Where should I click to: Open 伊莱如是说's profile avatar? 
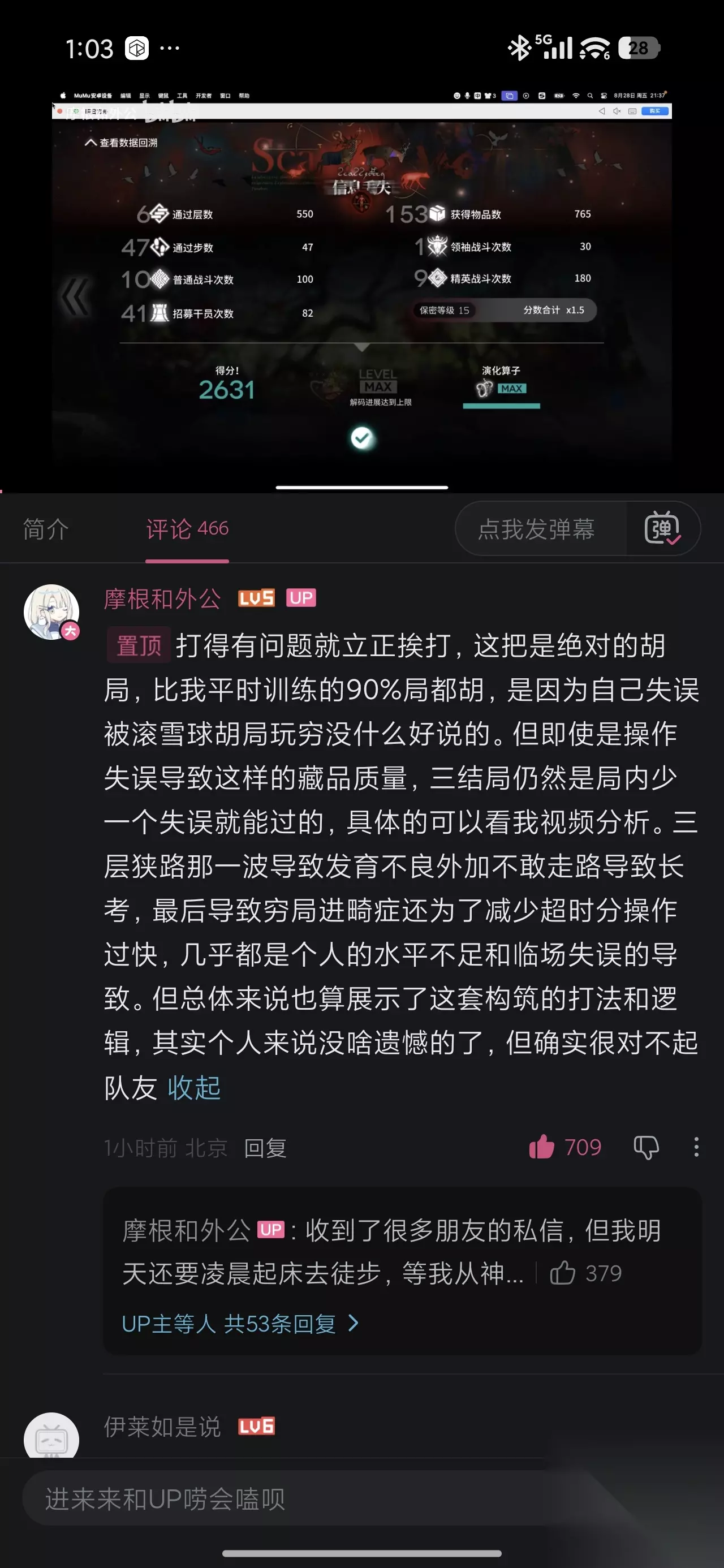click(52, 1437)
